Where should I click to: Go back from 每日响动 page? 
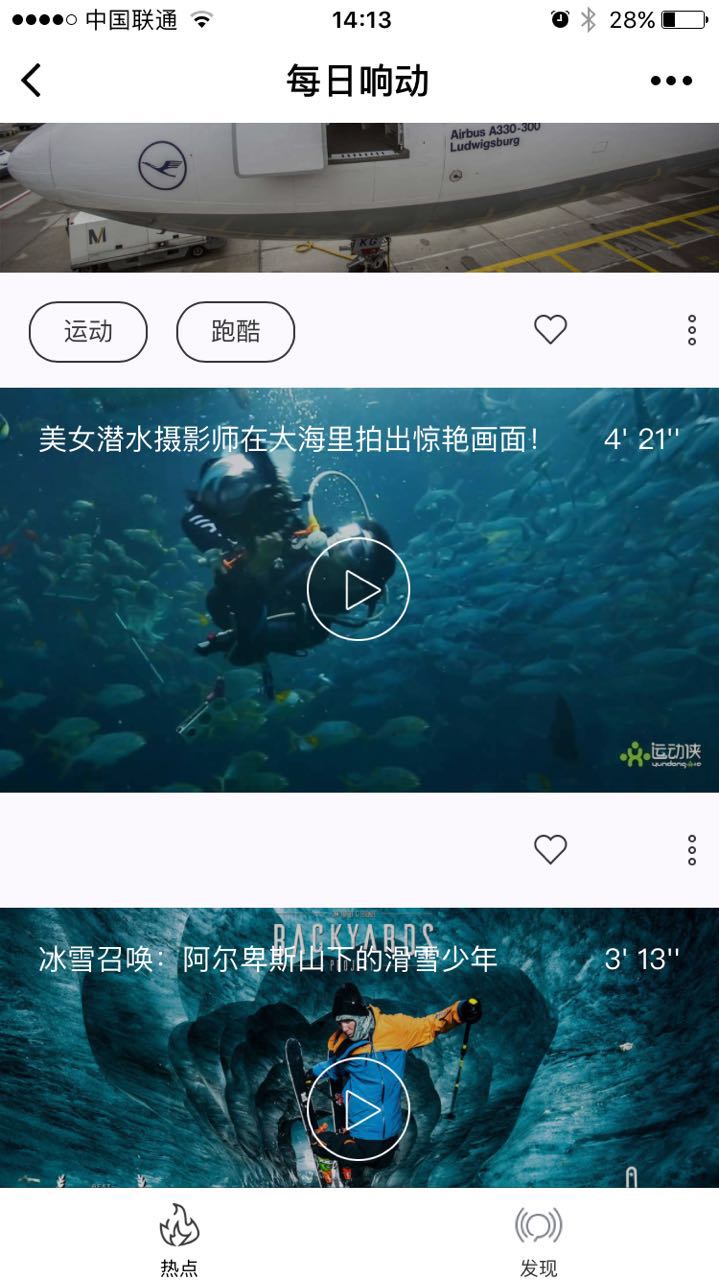coord(32,80)
